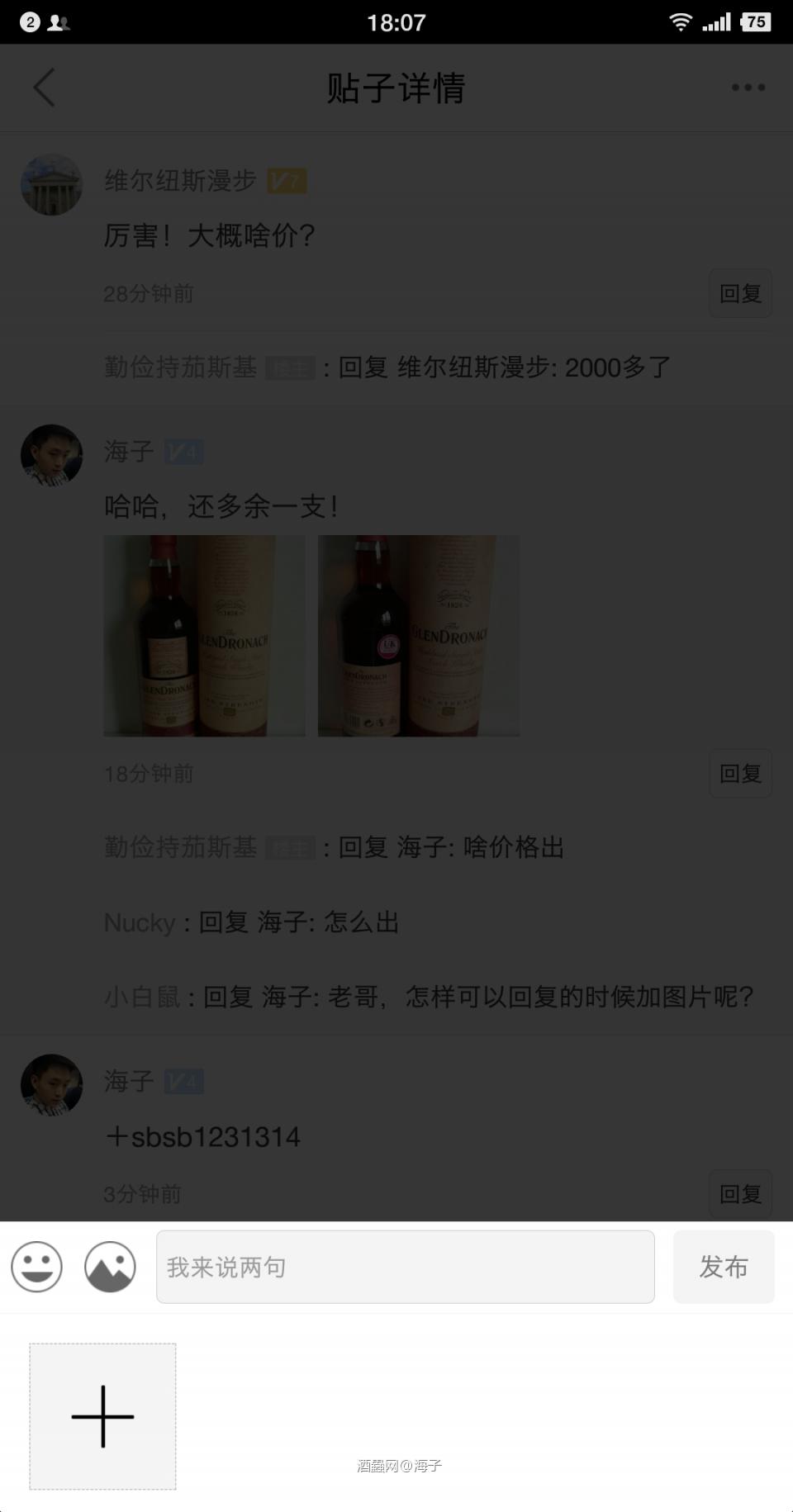Open 小白鼠's profile link
This screenshot has height=1512, width=793.
pyautogui.click(x=140, y=998)
